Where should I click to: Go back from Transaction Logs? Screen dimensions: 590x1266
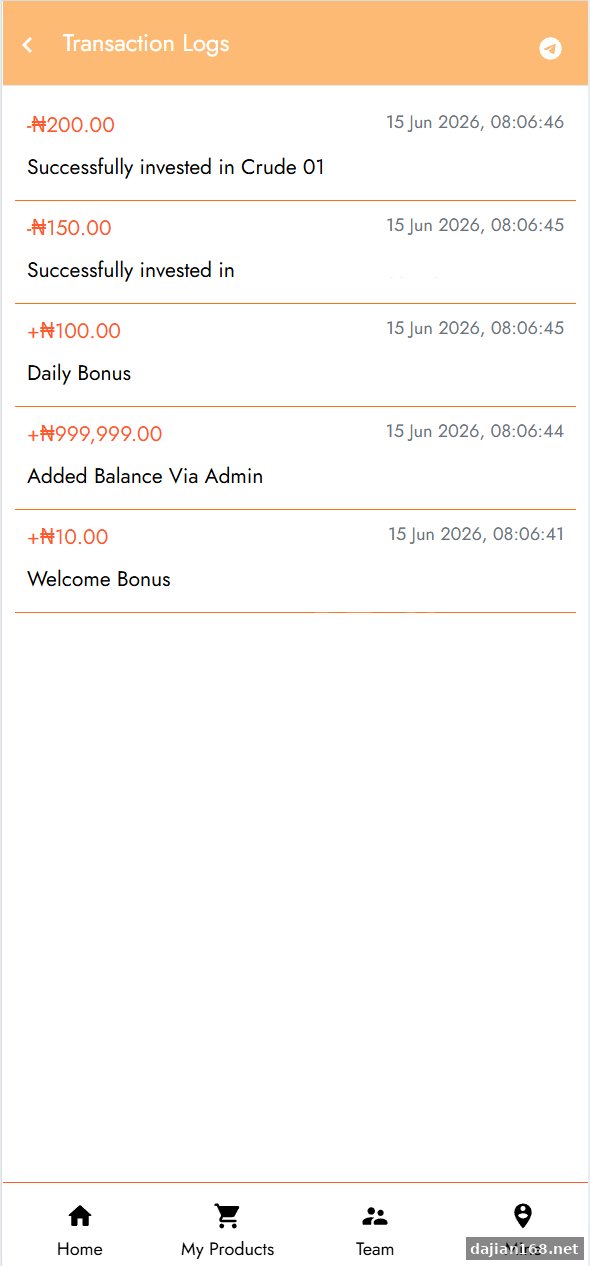pyautogui.click(x=27, y=45)
